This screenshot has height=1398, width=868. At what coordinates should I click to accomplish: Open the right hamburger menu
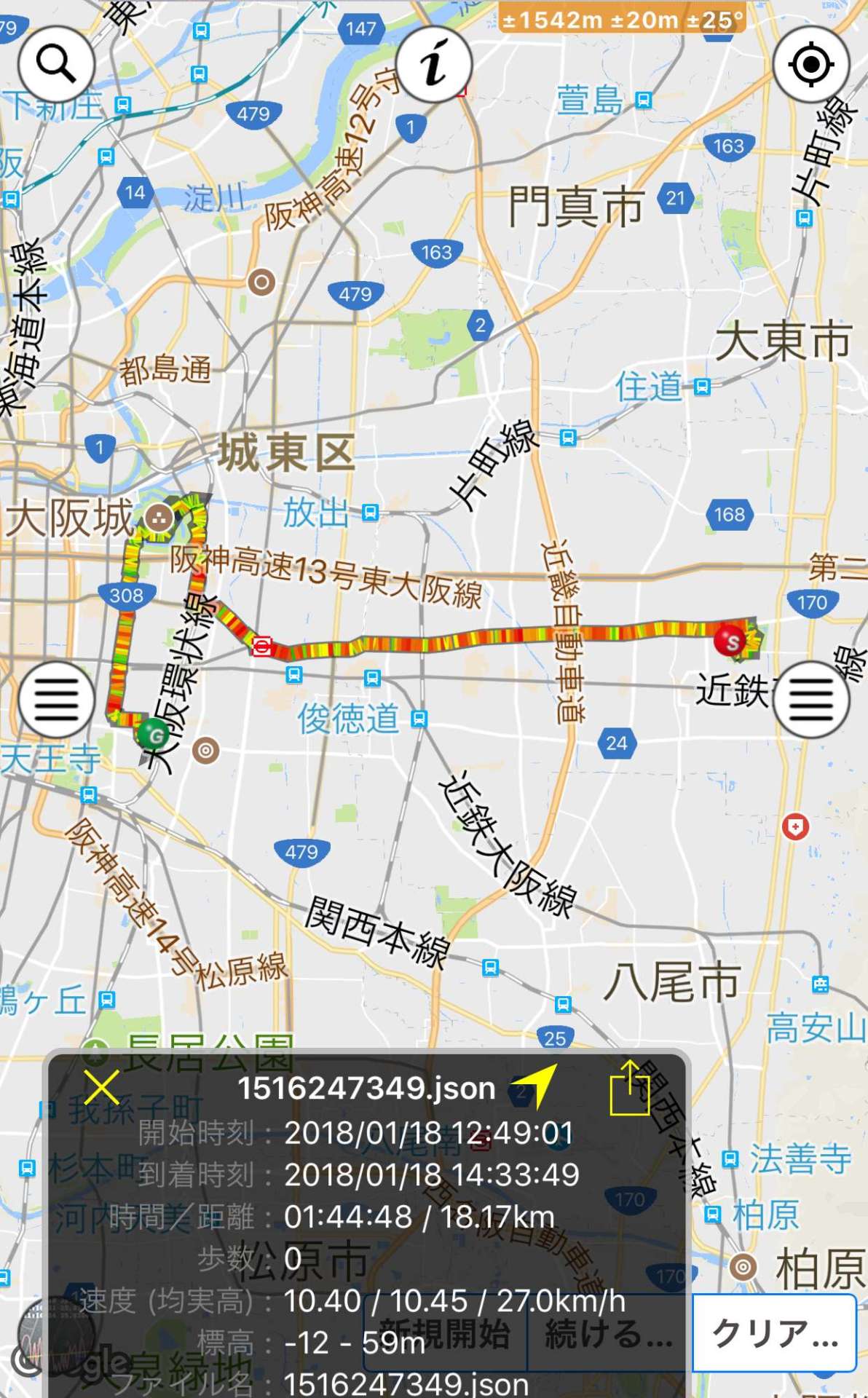pyautogui.click(x=810, y=699)
